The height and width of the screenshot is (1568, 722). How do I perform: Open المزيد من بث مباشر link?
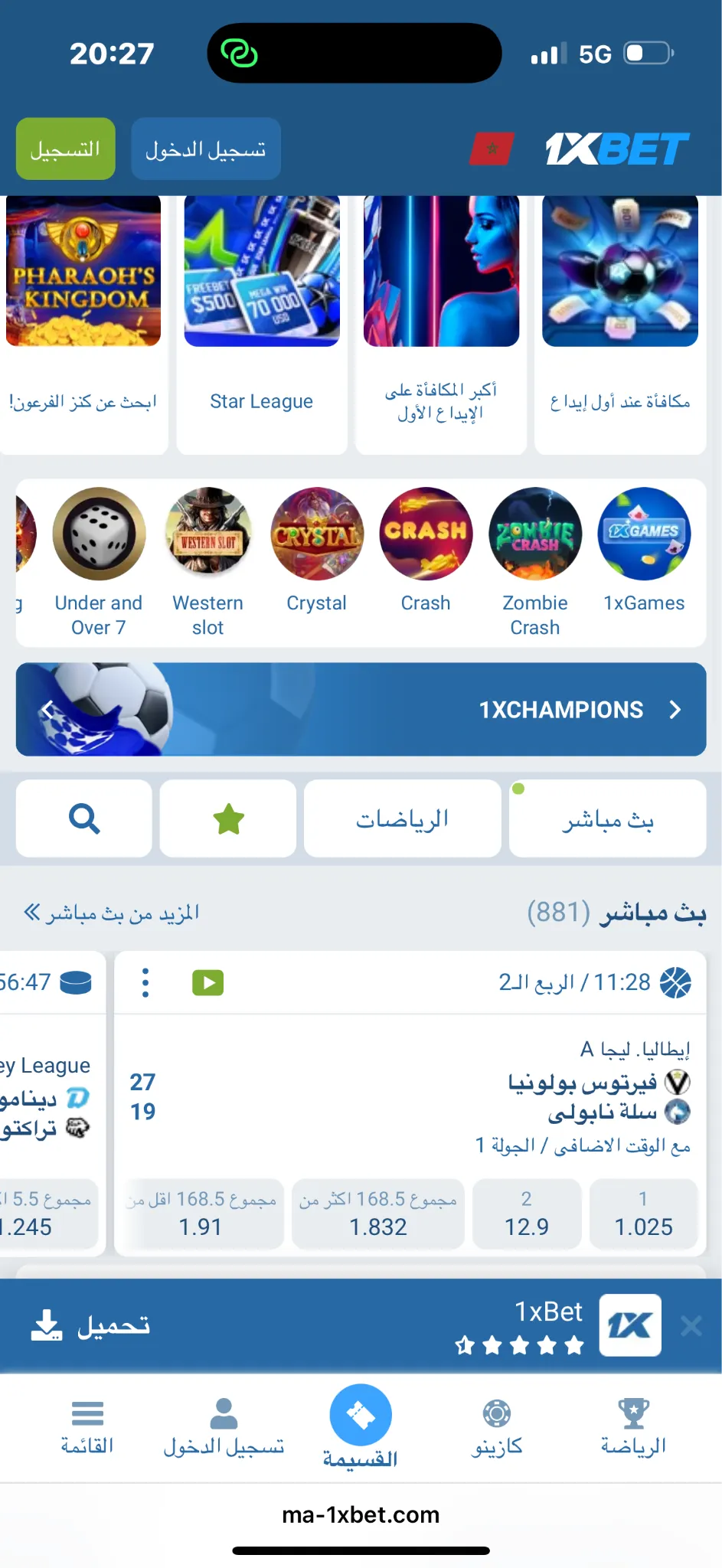coord(112,913)
